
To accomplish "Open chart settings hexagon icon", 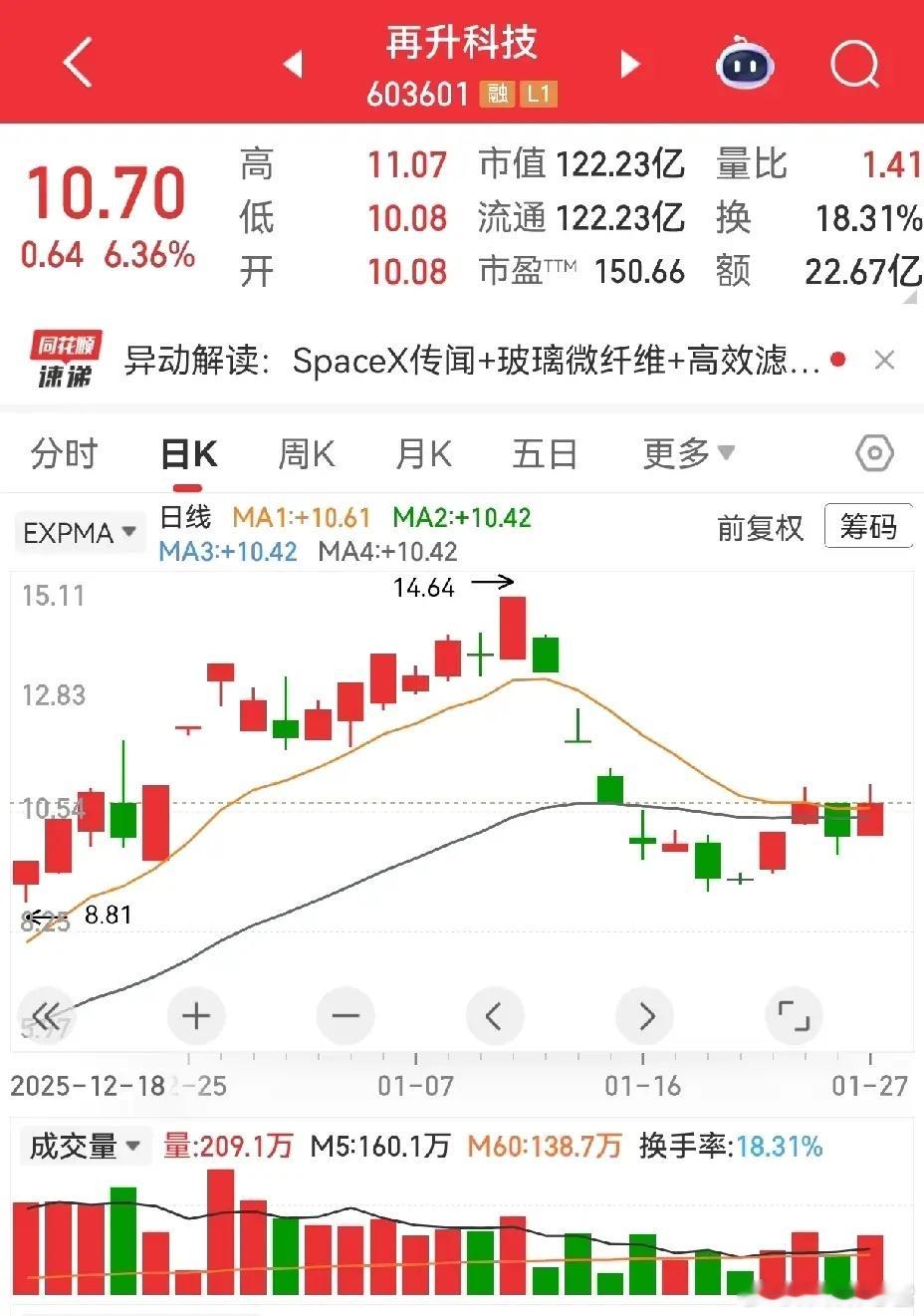I will point(874,454).
